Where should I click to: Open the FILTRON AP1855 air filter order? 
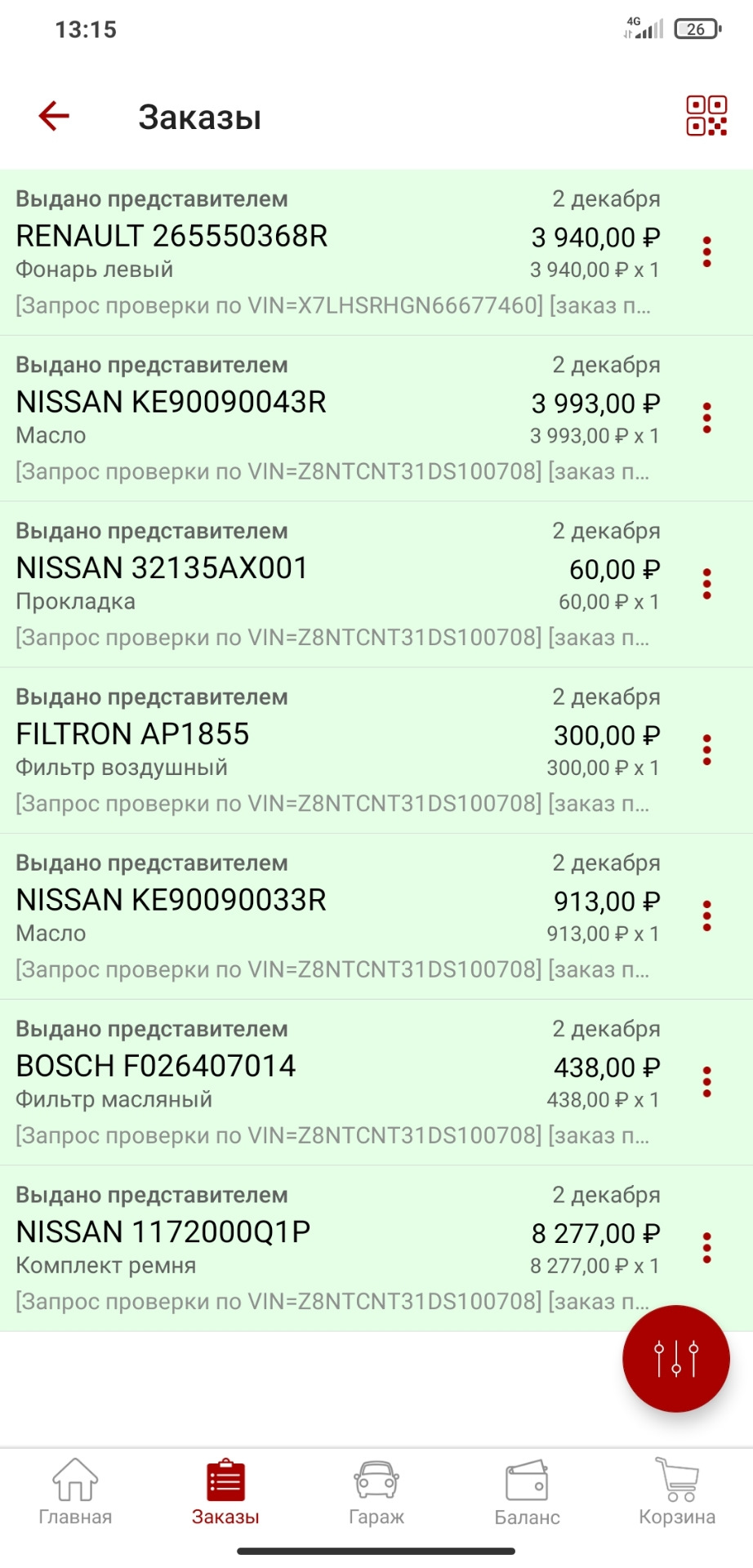(x=327, y=749)
